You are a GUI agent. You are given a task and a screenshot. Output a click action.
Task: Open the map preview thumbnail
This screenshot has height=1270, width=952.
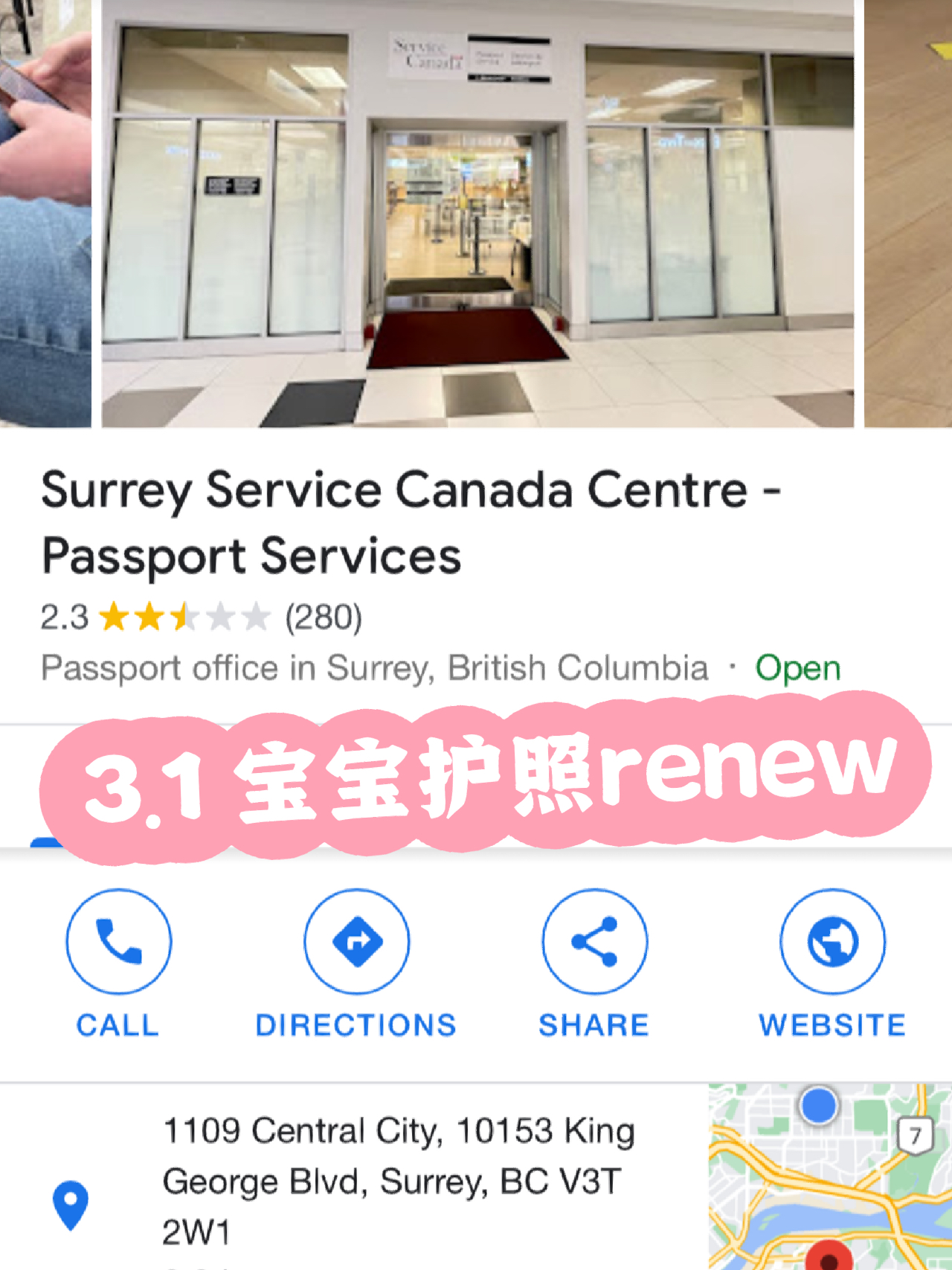click(x=829, y=1176)
